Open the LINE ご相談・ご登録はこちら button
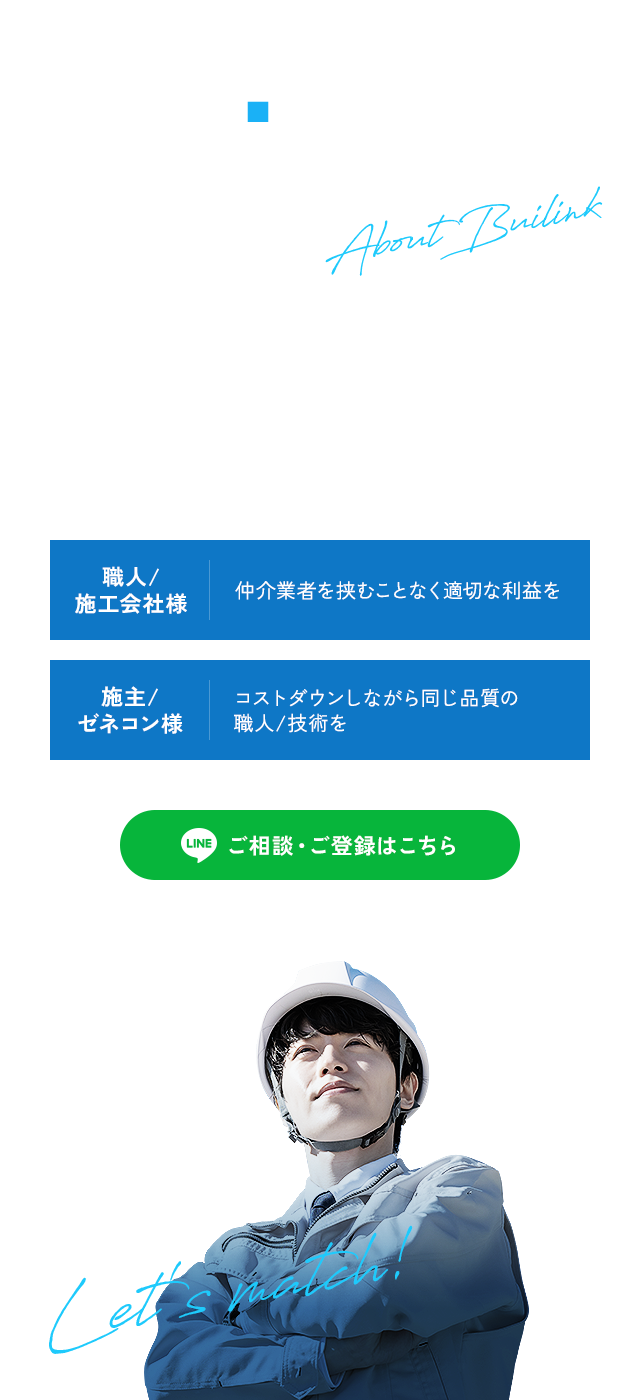This screenshot has height=1400, width=640. coord(320,845)
